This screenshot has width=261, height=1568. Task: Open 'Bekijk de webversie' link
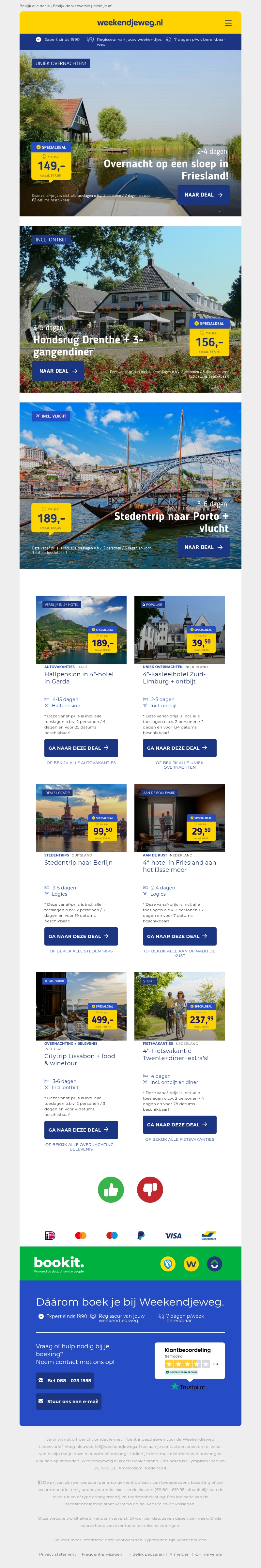pyautogui.click(x=71, y=6)
